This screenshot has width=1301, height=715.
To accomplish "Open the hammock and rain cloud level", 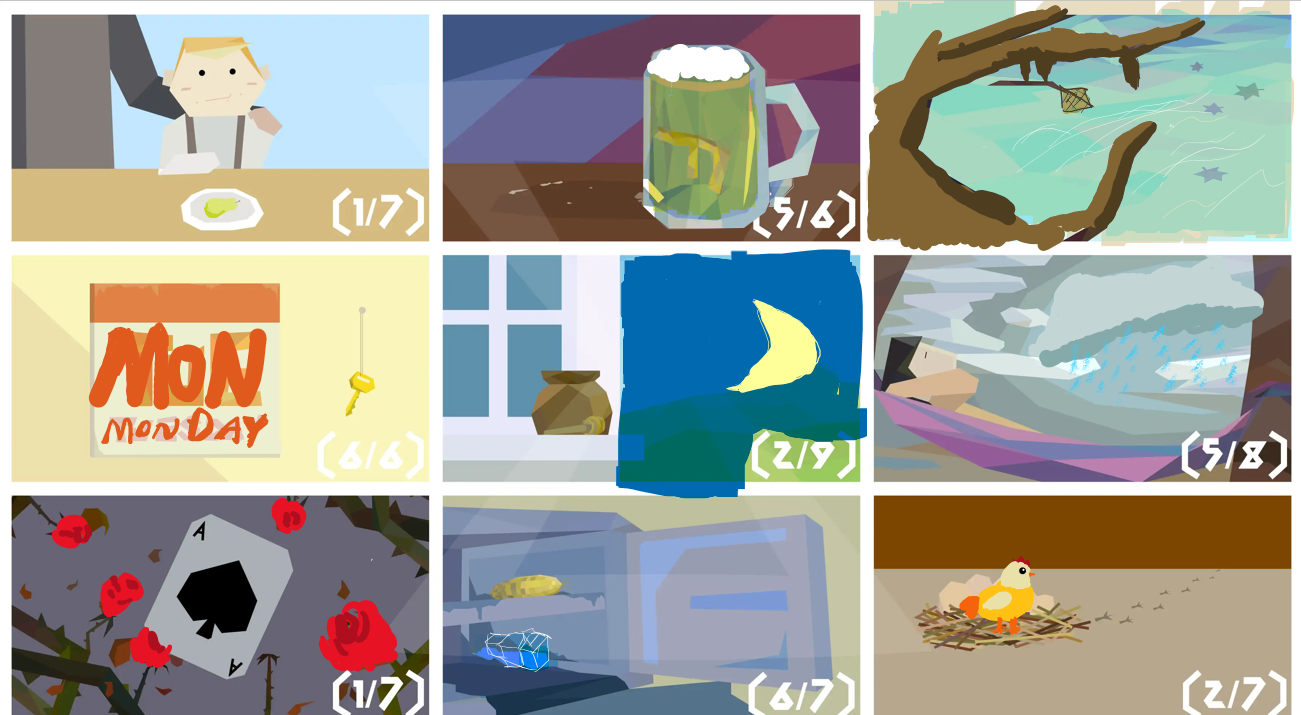I will (1082, 368).
